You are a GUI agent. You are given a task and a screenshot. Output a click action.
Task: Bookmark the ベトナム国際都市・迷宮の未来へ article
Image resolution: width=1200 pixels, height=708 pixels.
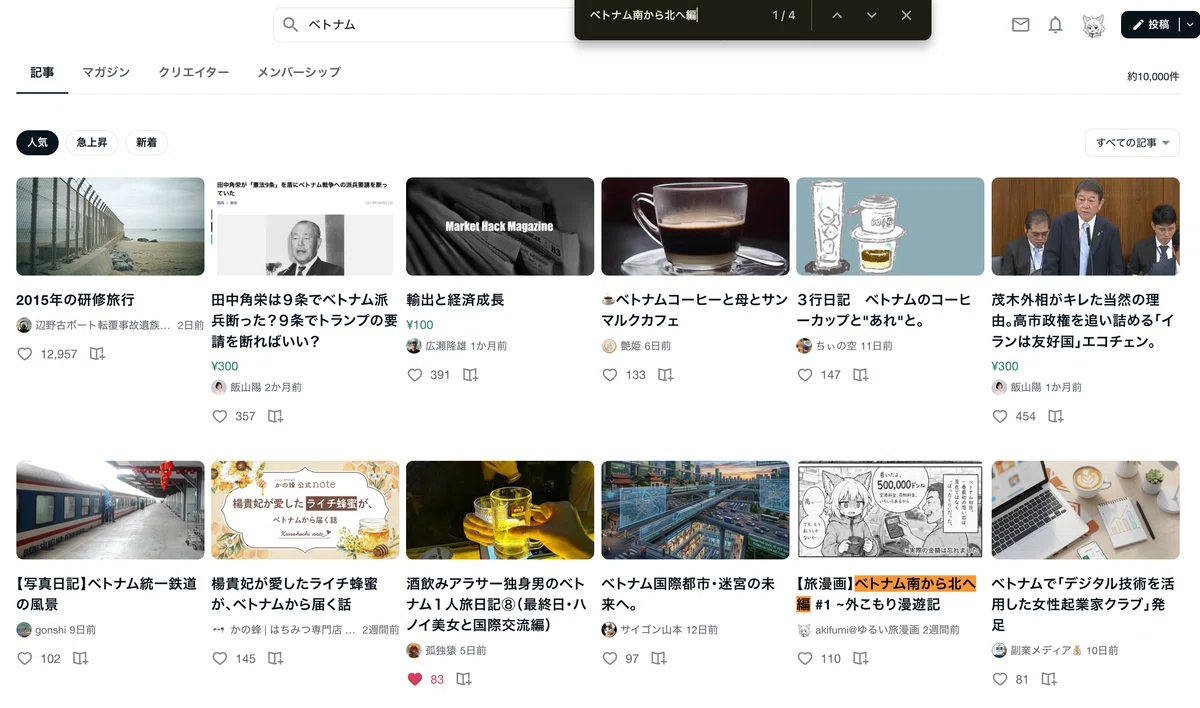click(x=658, y=658)
